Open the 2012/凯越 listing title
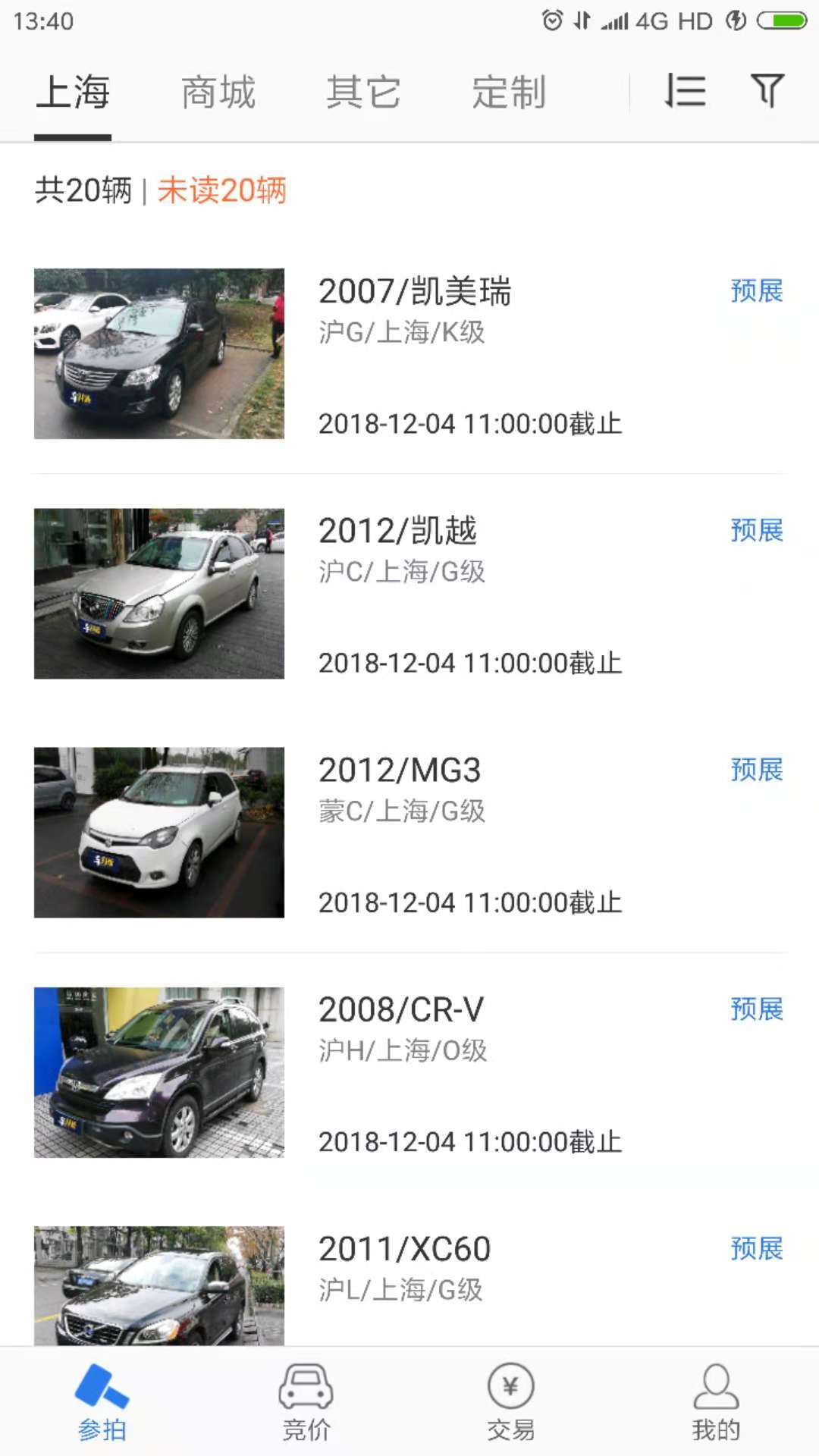The image size is (819, 1456). point(398,531)
